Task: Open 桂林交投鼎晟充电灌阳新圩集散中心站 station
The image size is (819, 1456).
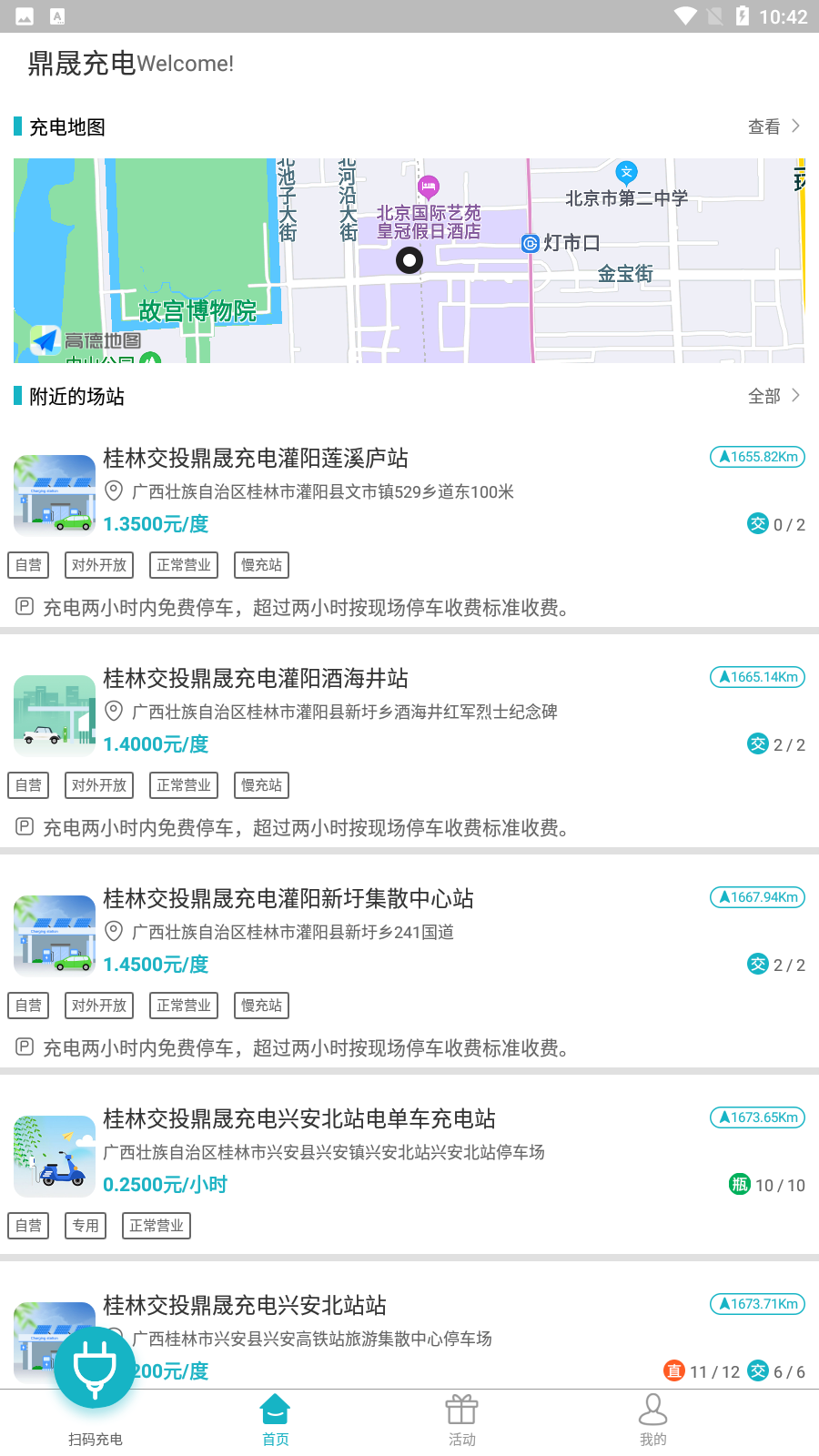Action: coord(288,898)
